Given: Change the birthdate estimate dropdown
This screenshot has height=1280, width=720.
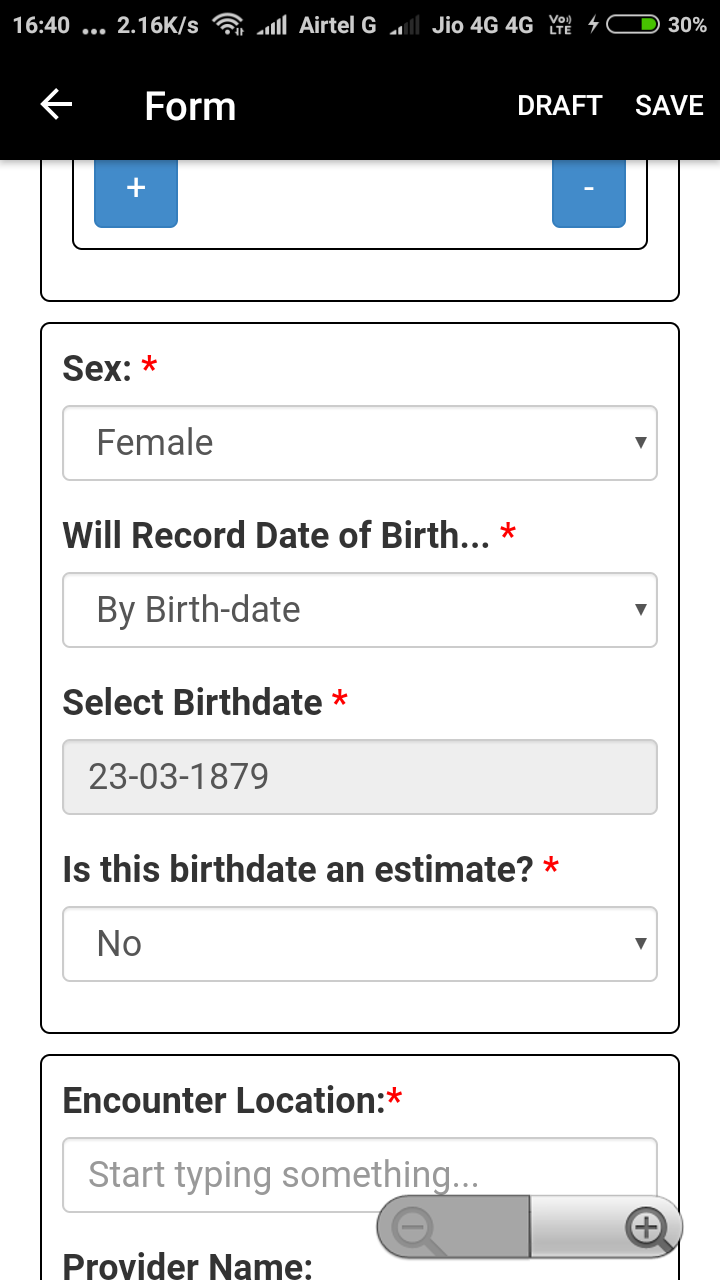Looking at the screenshot, I should [360, 944].
